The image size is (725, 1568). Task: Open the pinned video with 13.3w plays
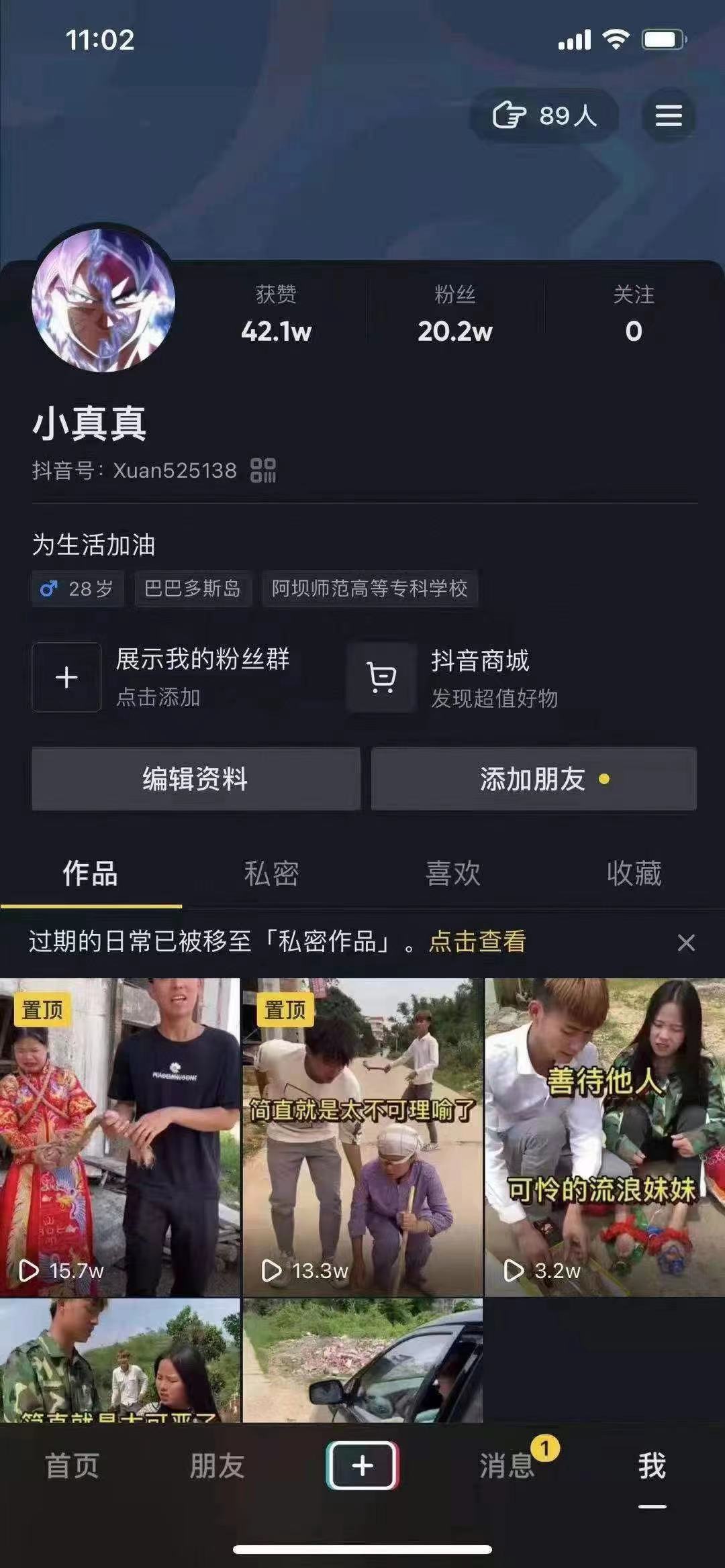pos(362,1137)
